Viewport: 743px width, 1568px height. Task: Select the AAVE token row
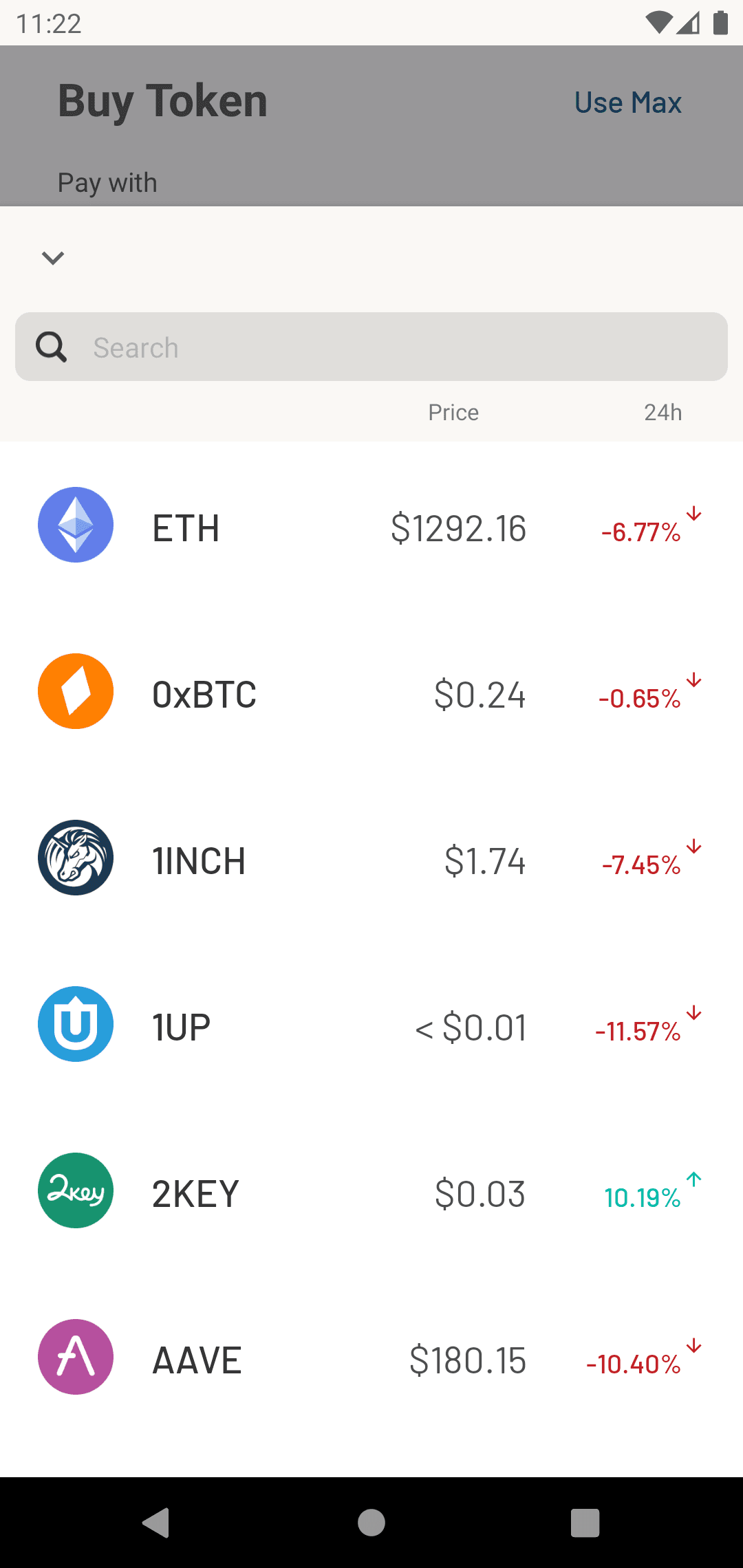point(371,1358)
